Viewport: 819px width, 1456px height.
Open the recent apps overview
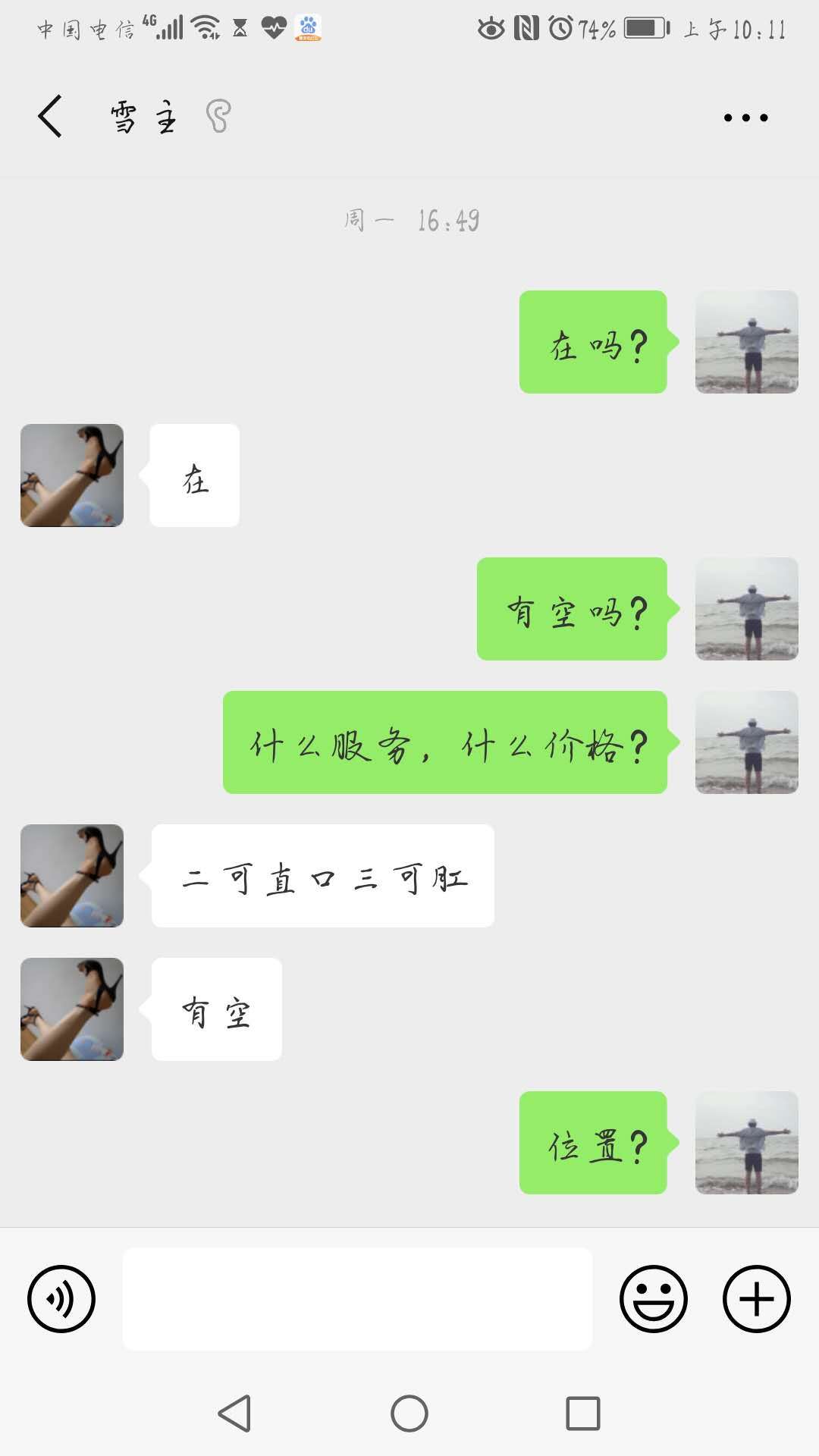[x=582, y=1414]
